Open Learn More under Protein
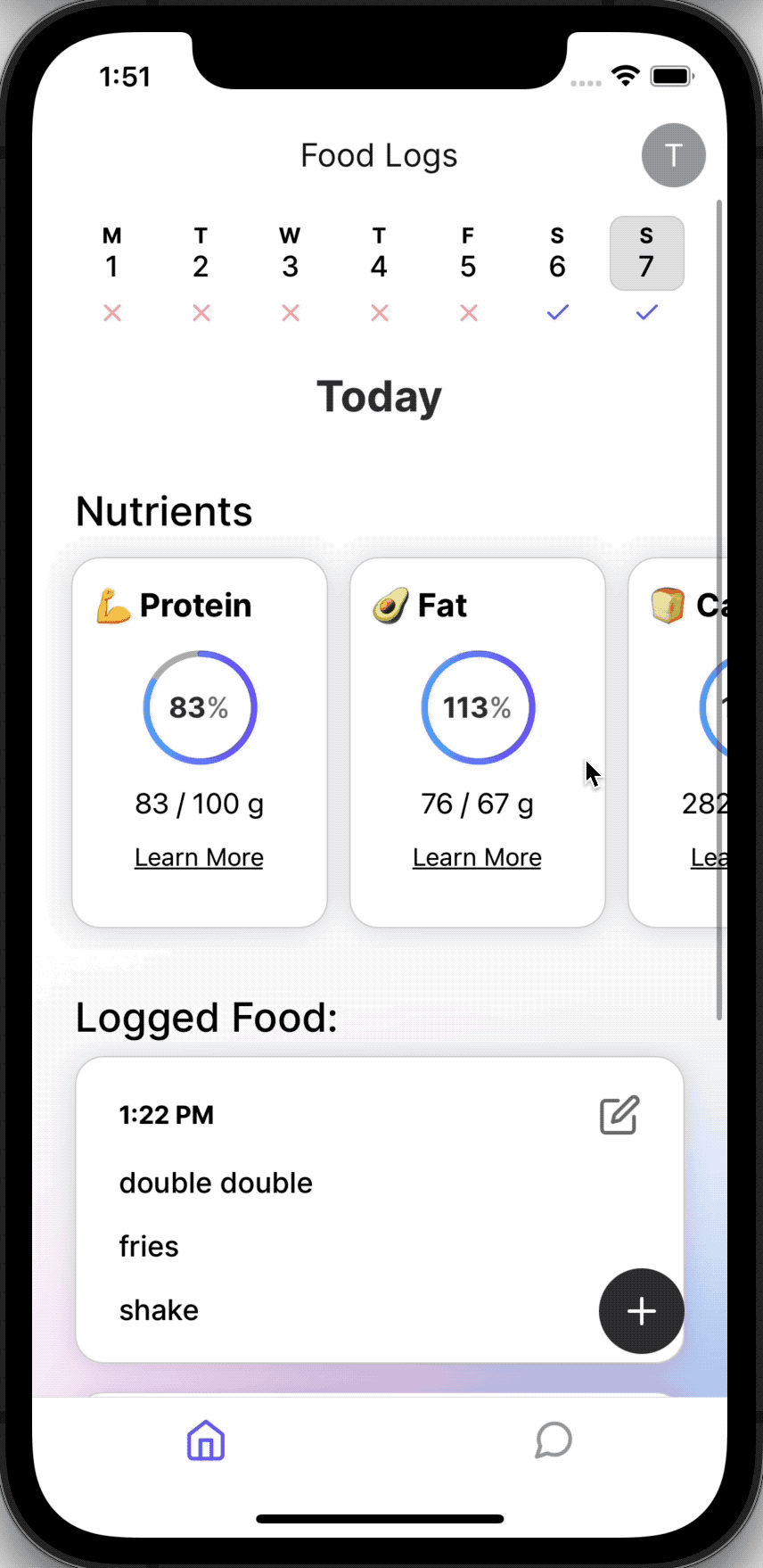The image size is (763, 1568). click(199, 857)
